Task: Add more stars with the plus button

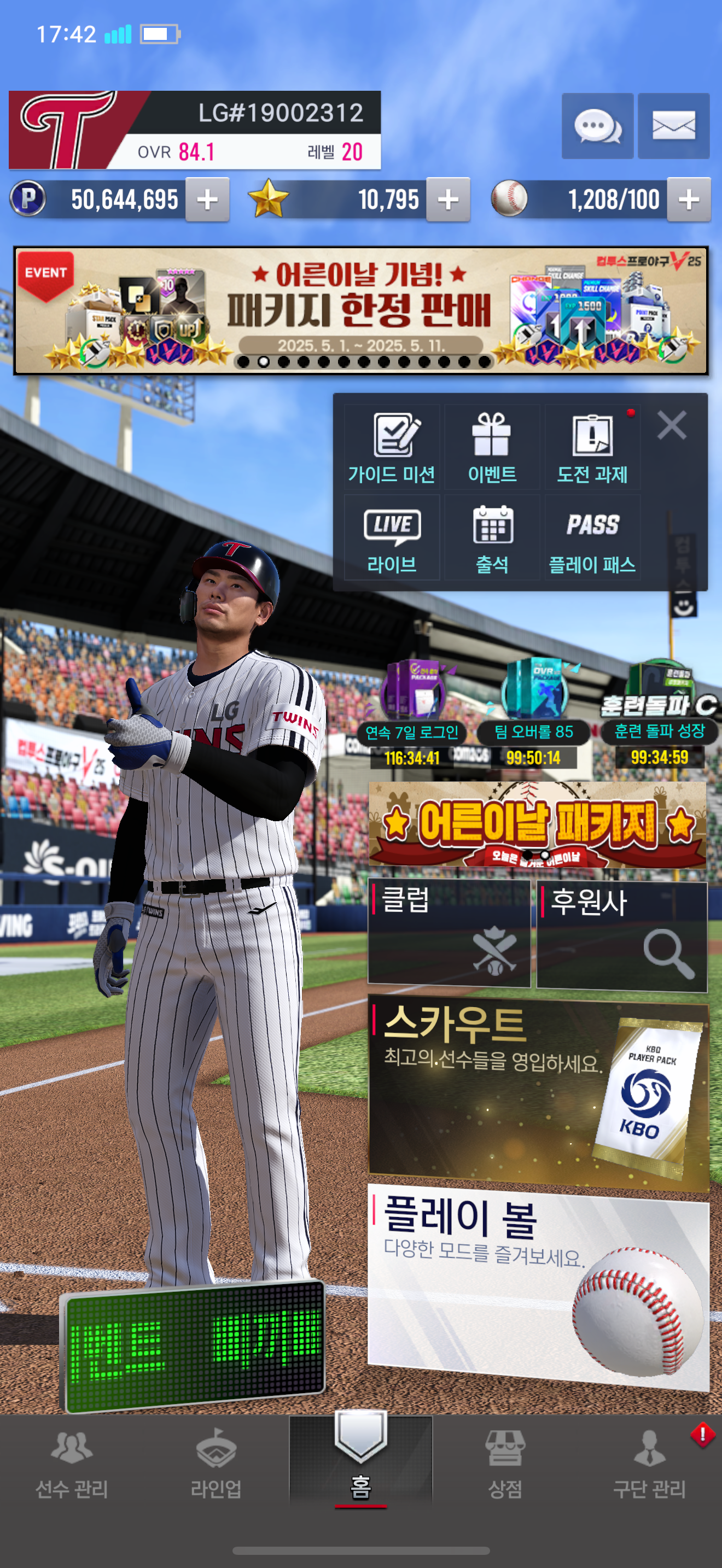Action: click(x=448, y=200)
